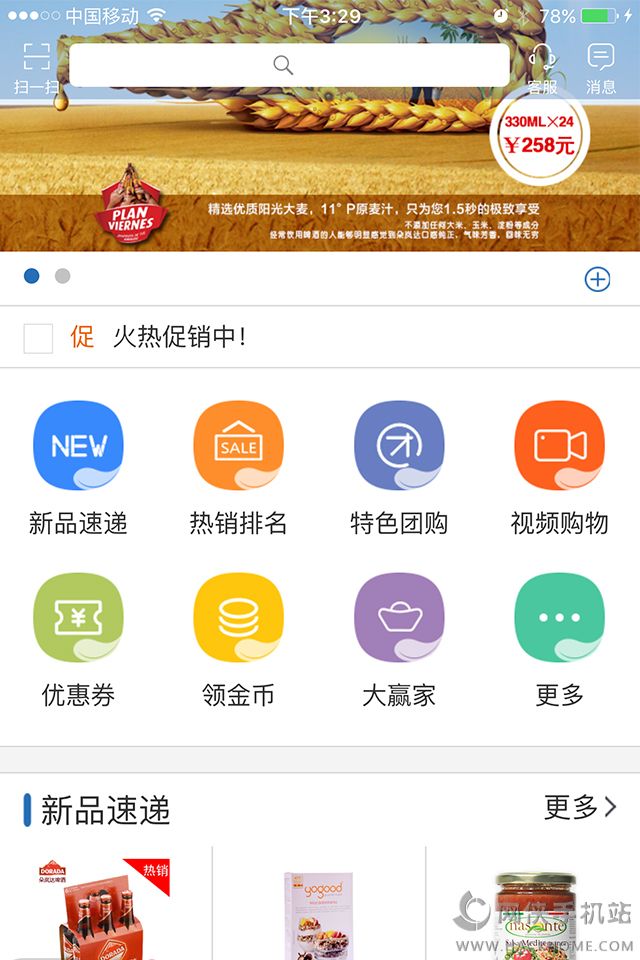640x960 pixels.
Task: Open 客服 customer service
Action: 542,67
